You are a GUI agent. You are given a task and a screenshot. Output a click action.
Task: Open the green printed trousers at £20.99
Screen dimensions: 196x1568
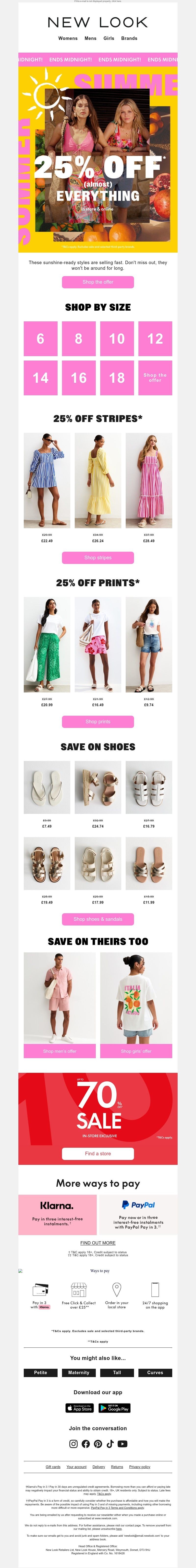click(47, 645)
